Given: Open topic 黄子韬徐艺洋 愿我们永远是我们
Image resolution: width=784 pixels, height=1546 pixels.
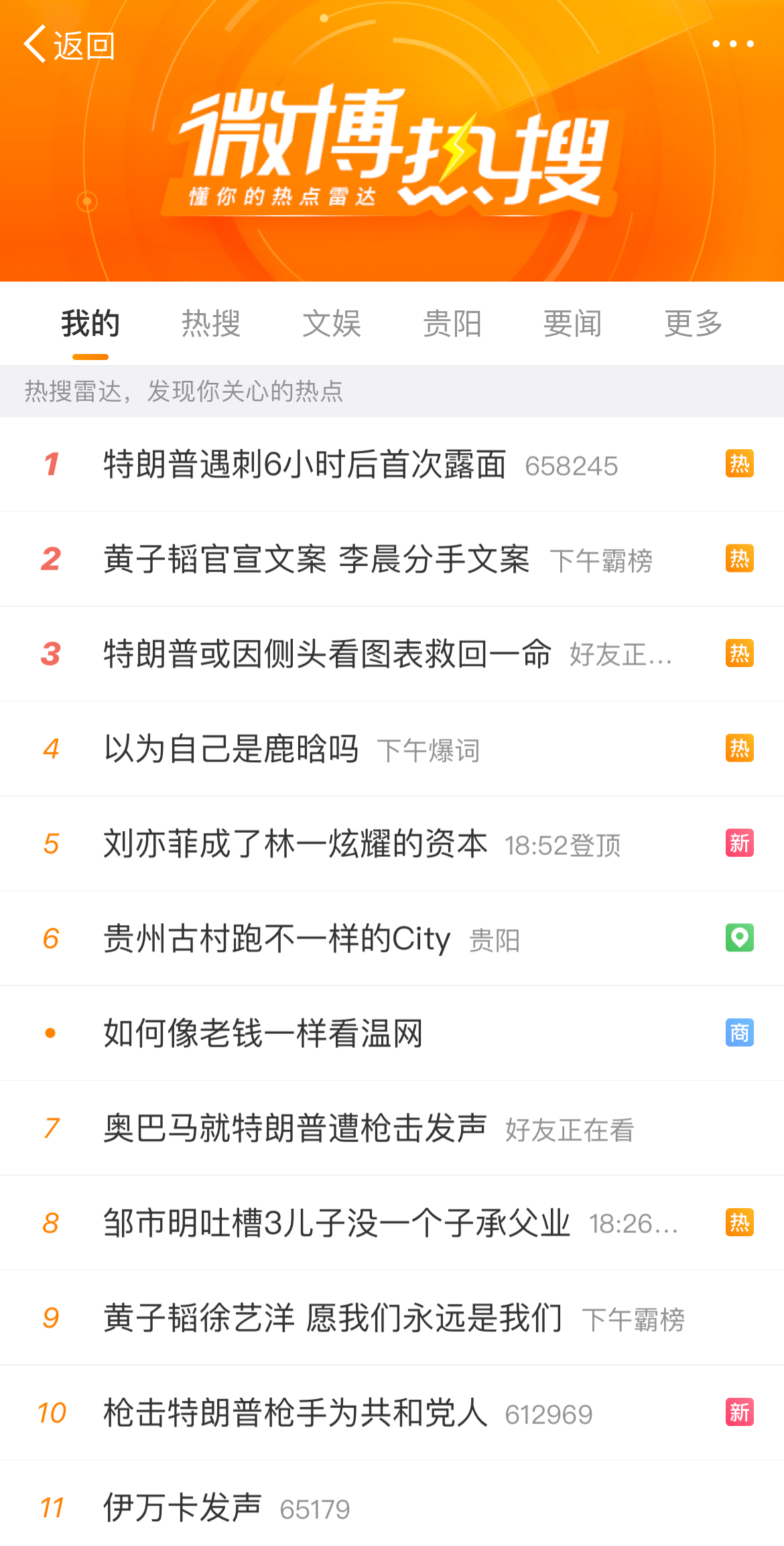Looking at the screenshot, I should 332,1318.
